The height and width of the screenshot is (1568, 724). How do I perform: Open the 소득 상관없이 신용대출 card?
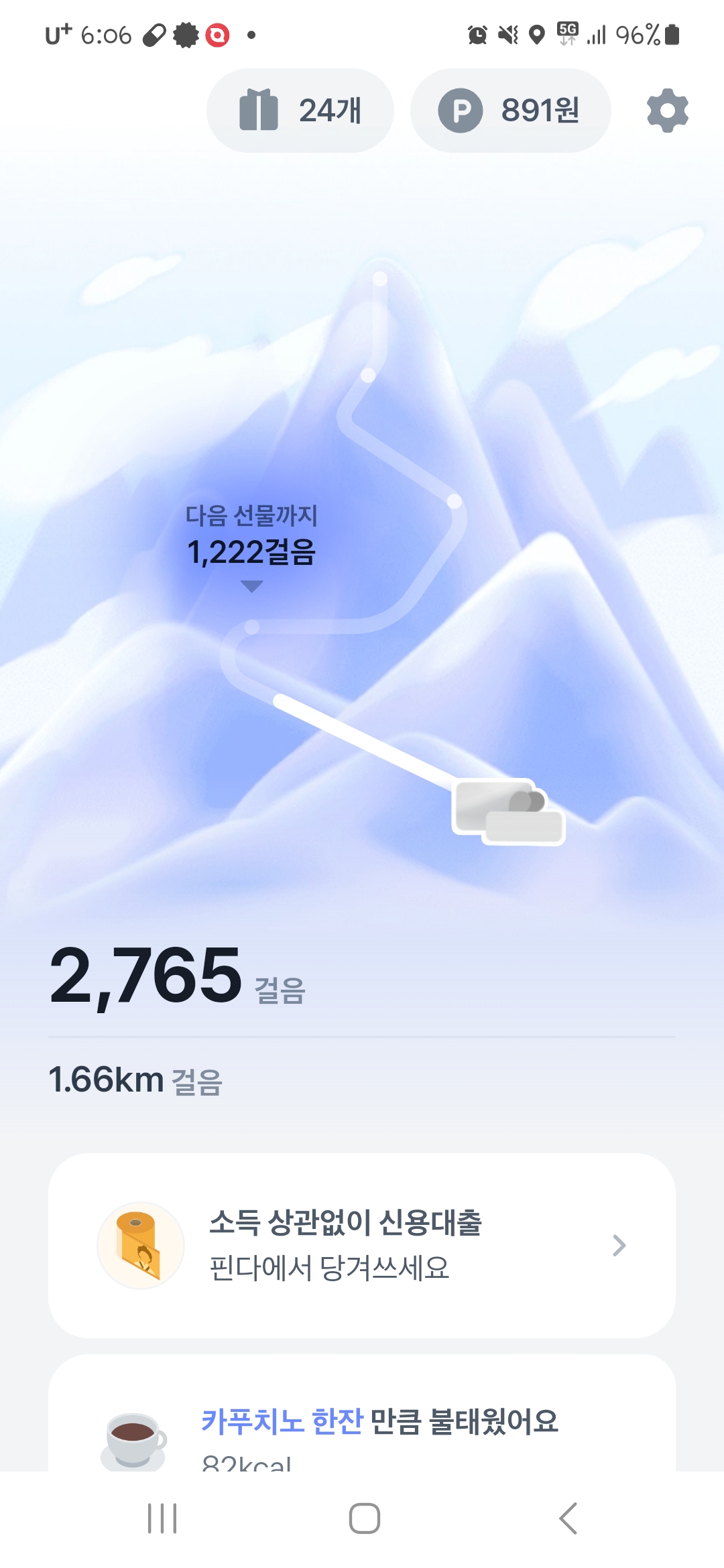362,1245
